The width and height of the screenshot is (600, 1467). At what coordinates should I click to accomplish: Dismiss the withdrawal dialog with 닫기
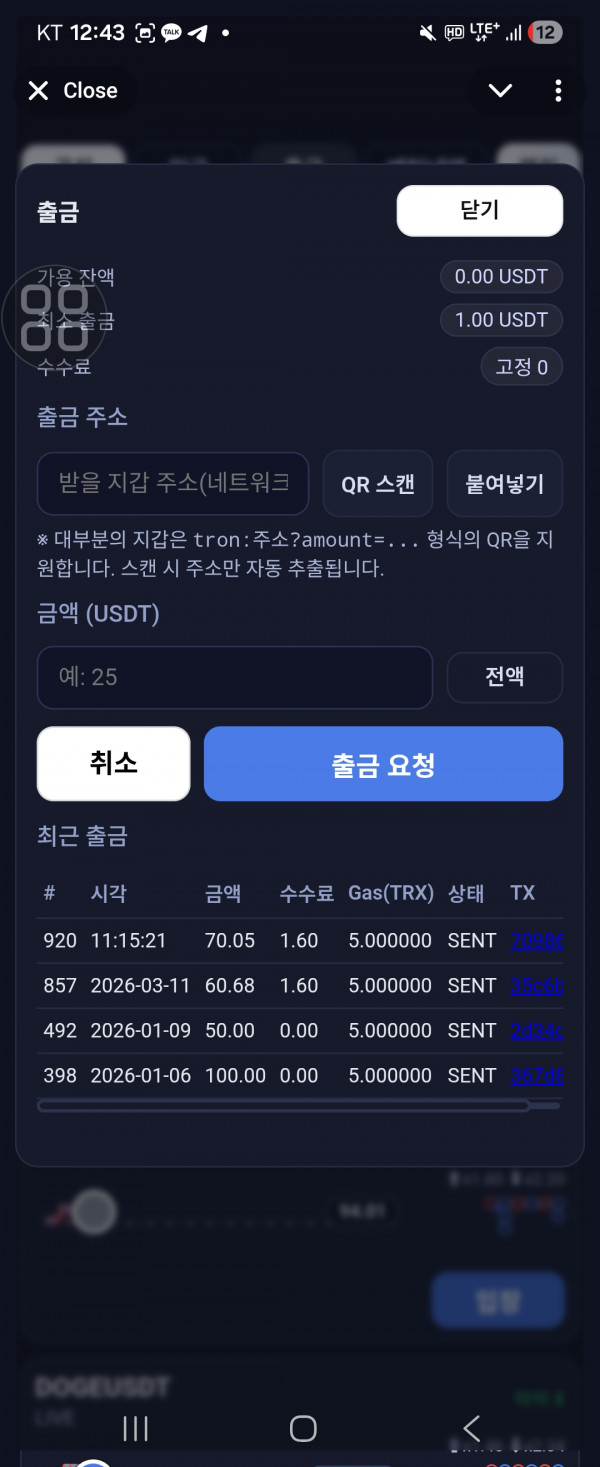click(479, 211)
